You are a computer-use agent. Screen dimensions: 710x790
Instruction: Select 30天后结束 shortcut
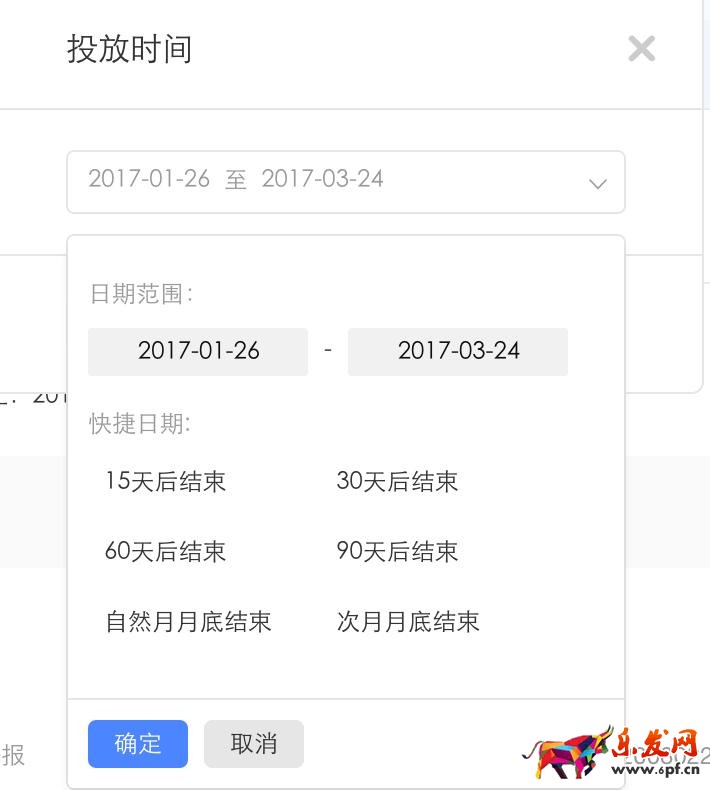pos(397,481)
